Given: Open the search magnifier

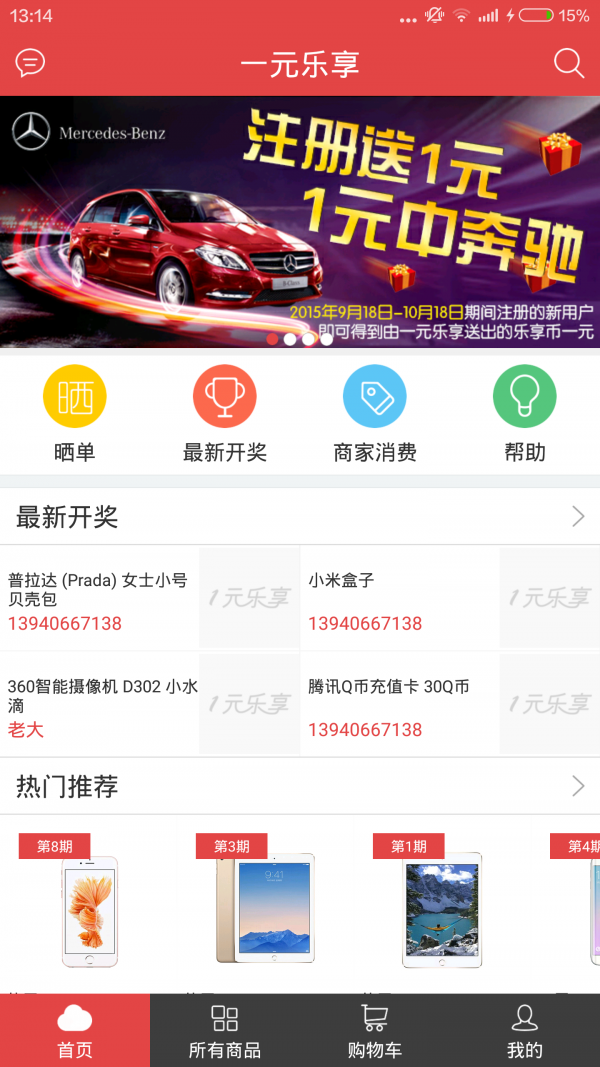Looking at the screenshot, I should 568,64.
